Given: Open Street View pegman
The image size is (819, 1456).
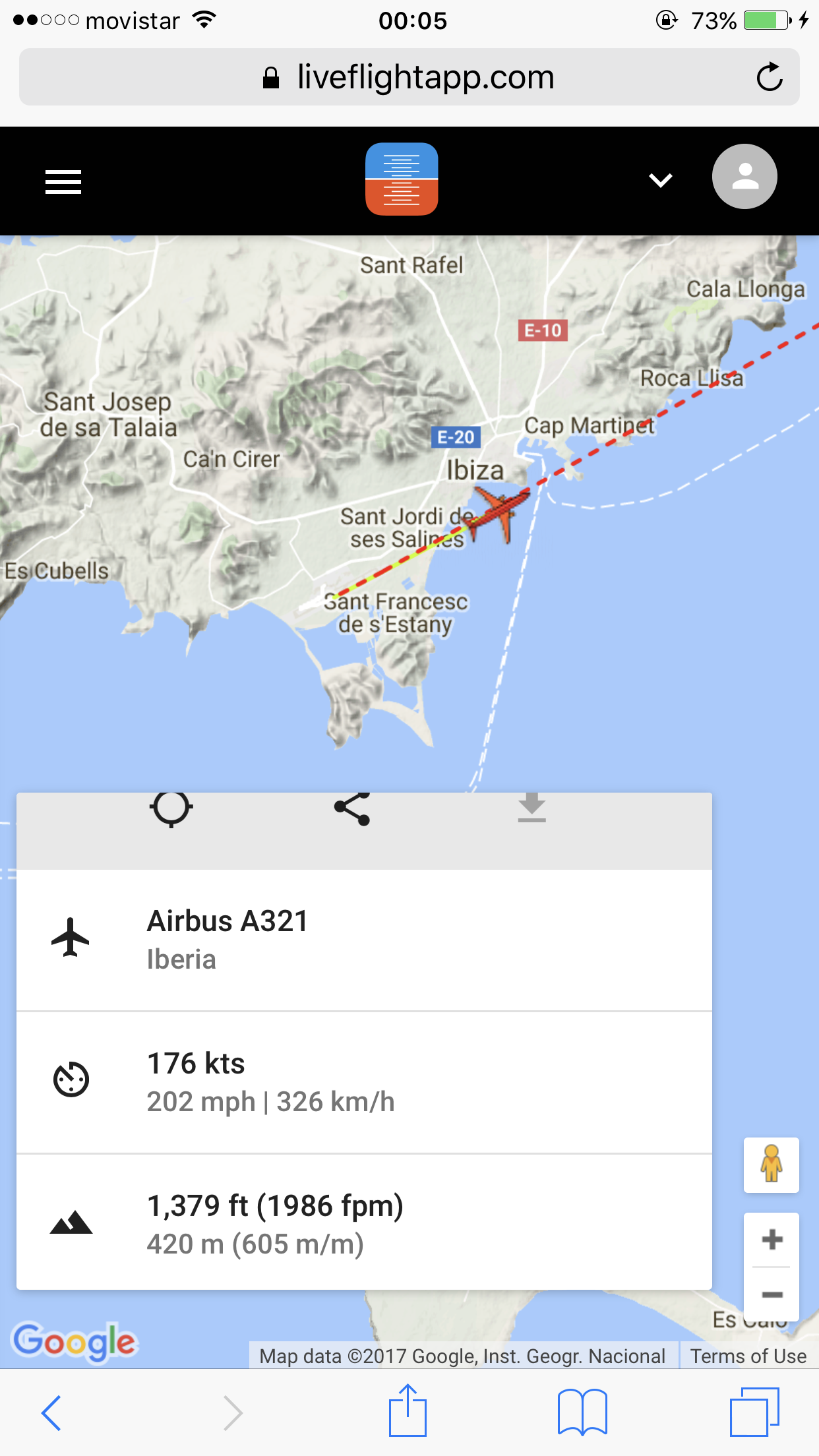Looking at the screenshot, I should (x=771, y=1165).
